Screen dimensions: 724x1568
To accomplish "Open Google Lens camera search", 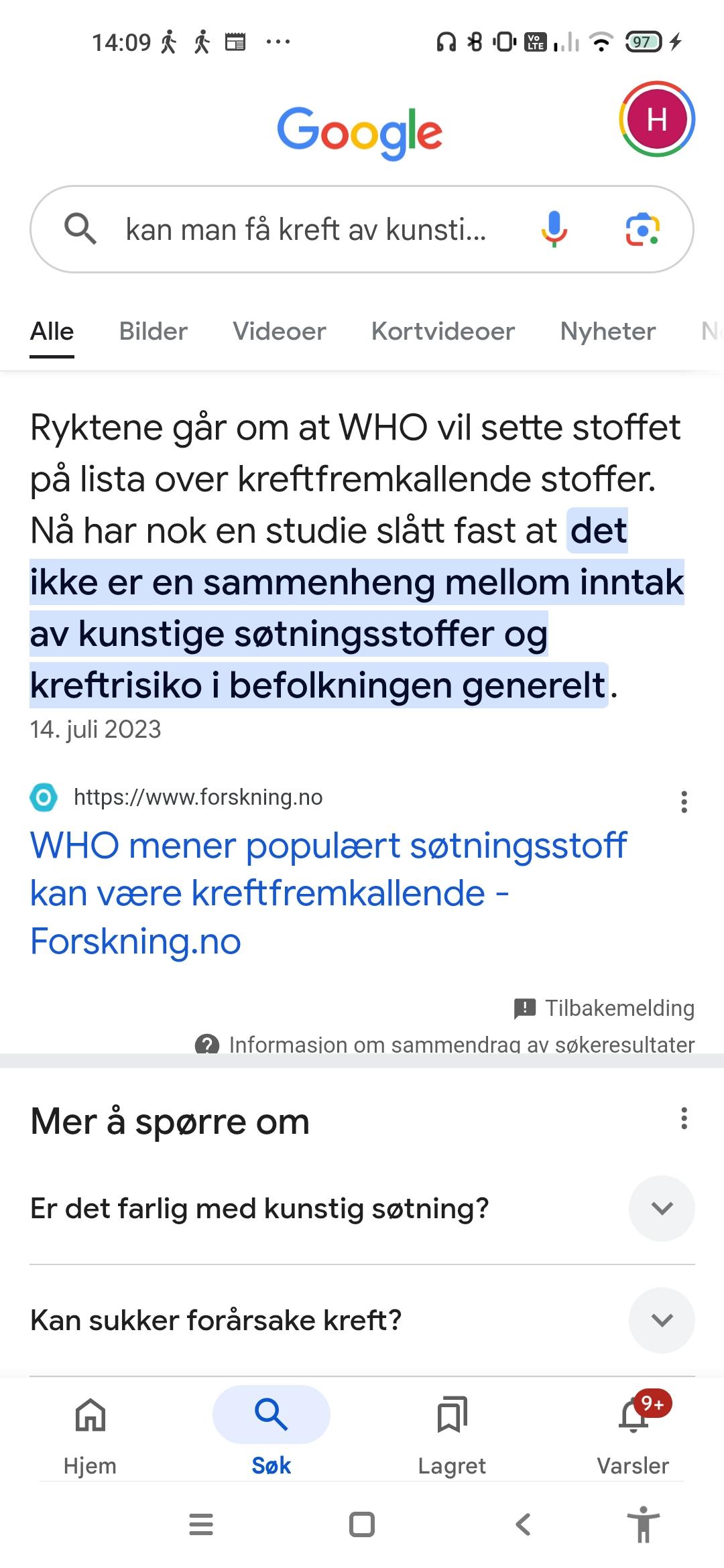I will pos(642,230).
